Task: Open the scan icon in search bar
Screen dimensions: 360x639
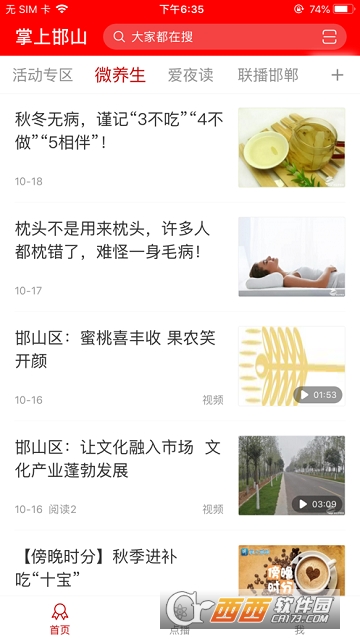Action: [329, 37]
